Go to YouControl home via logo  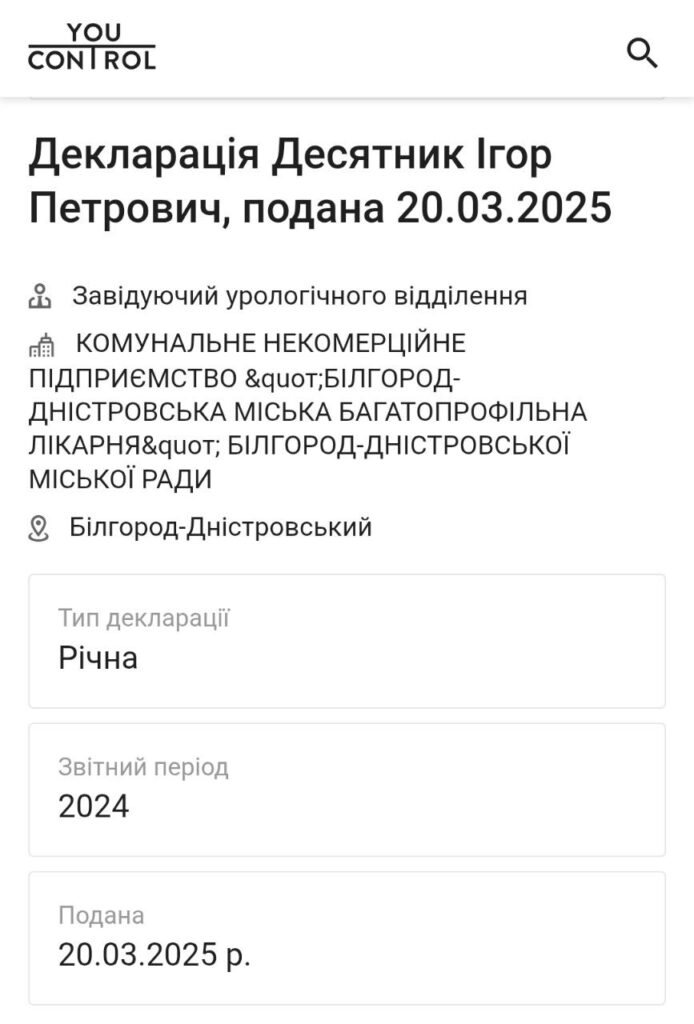point(92,48)
